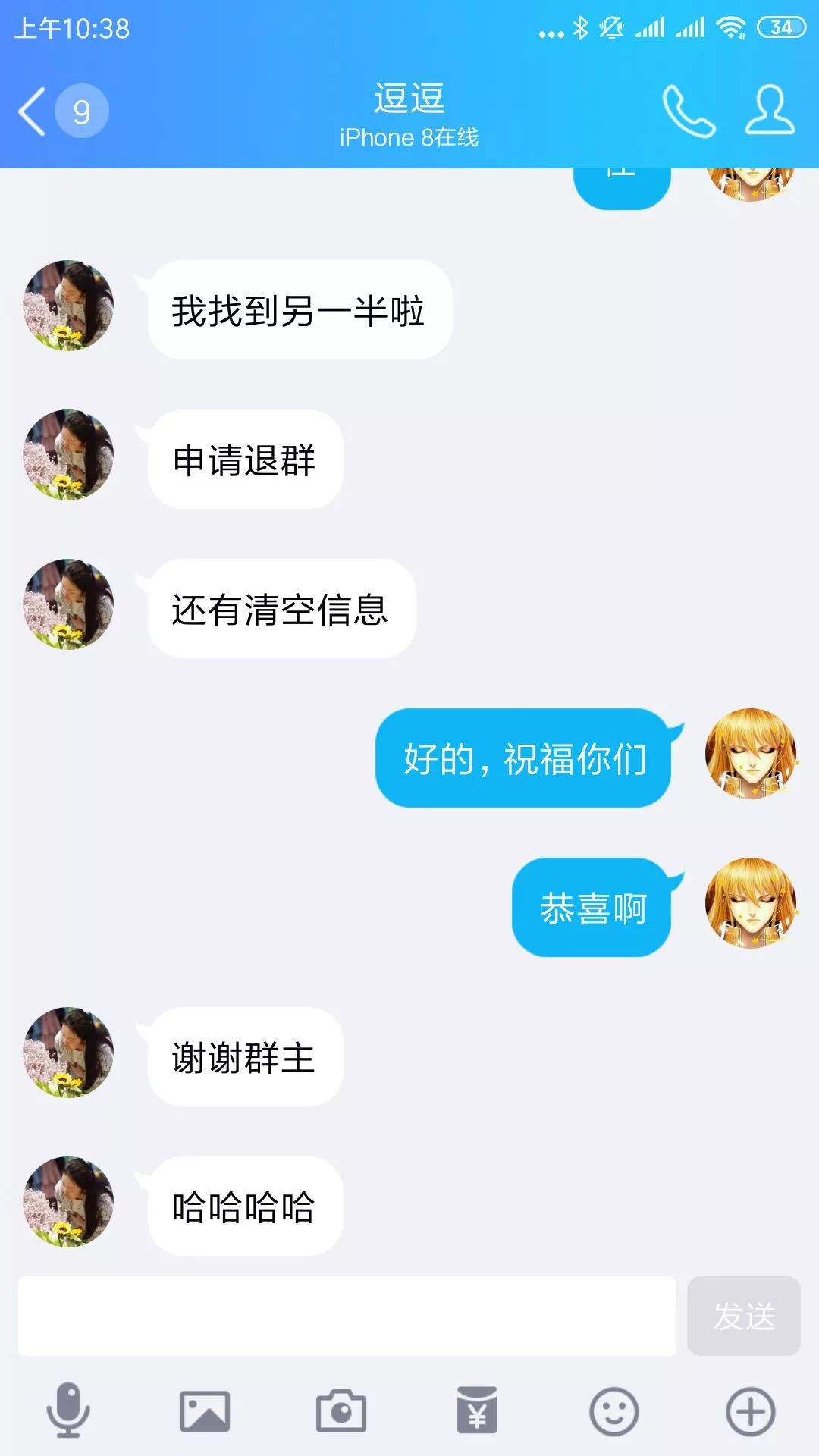Focus the message text field

[347, 1316]
